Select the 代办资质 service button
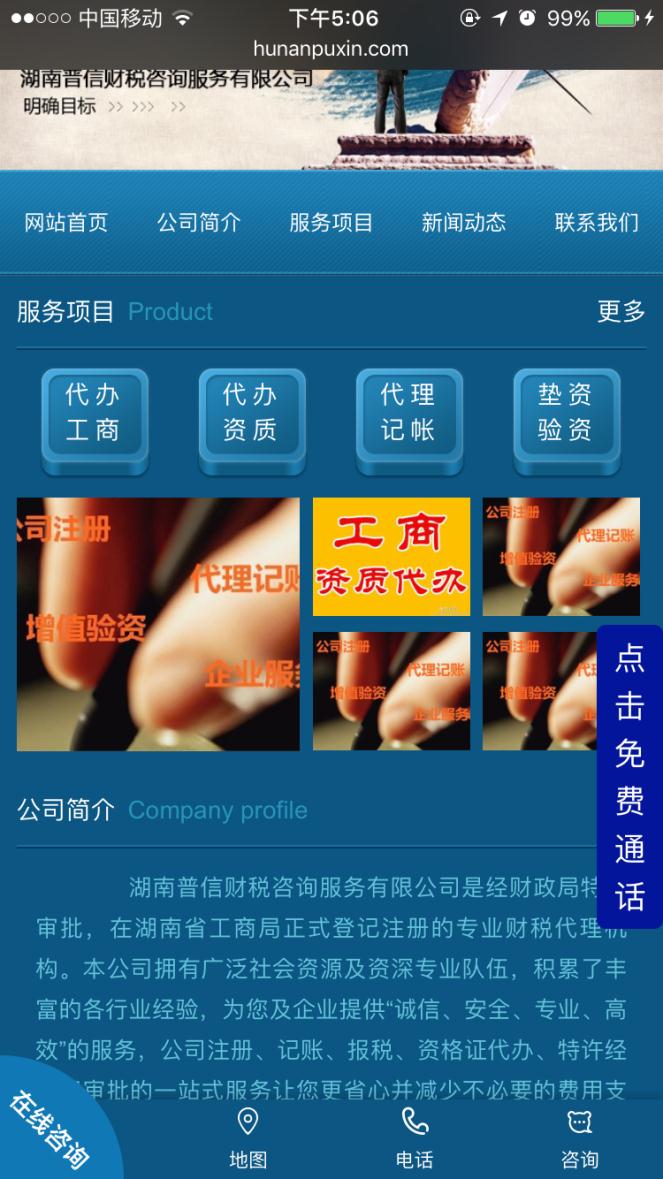Screen dimensions: 663x1179 pyautogui.click(x=251, y=419)
